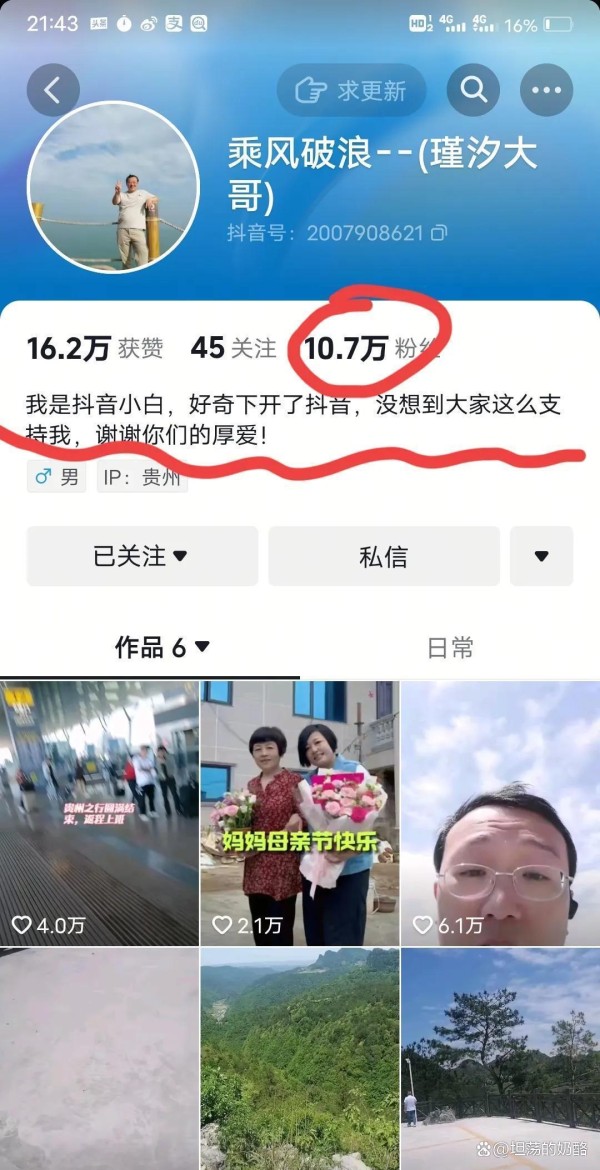Image resolution: width=600 pixels, height=1170 pixels.
Task: Tap the 已关注 following button
Action: click(x=142, y=556)
